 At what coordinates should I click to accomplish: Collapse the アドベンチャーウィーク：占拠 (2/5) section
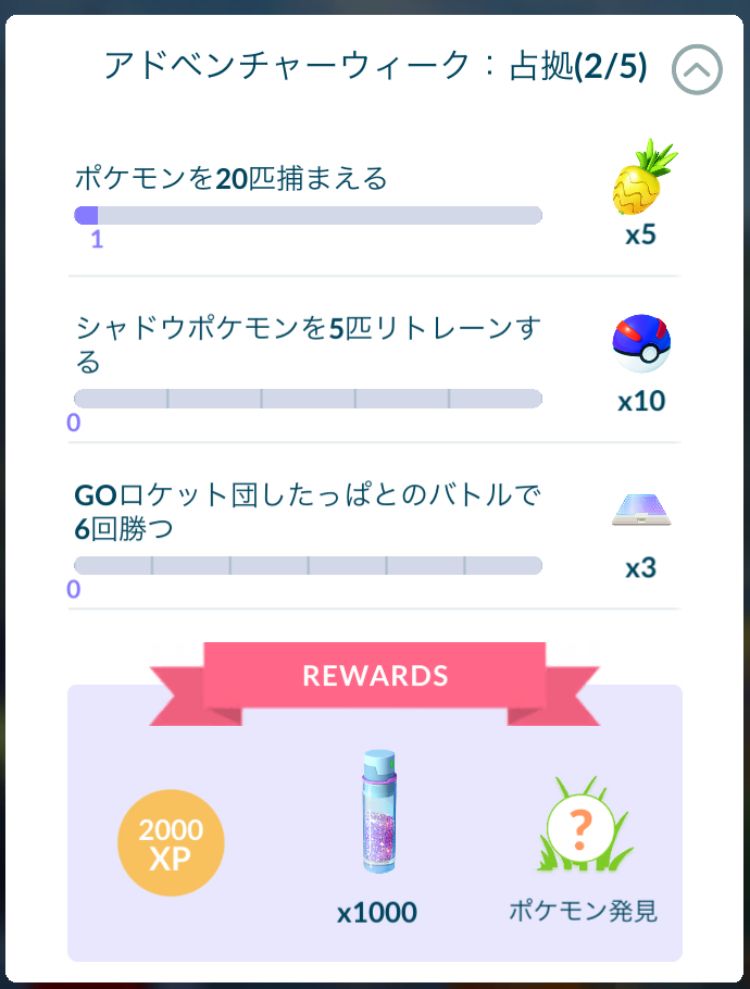tap(697, 69)
